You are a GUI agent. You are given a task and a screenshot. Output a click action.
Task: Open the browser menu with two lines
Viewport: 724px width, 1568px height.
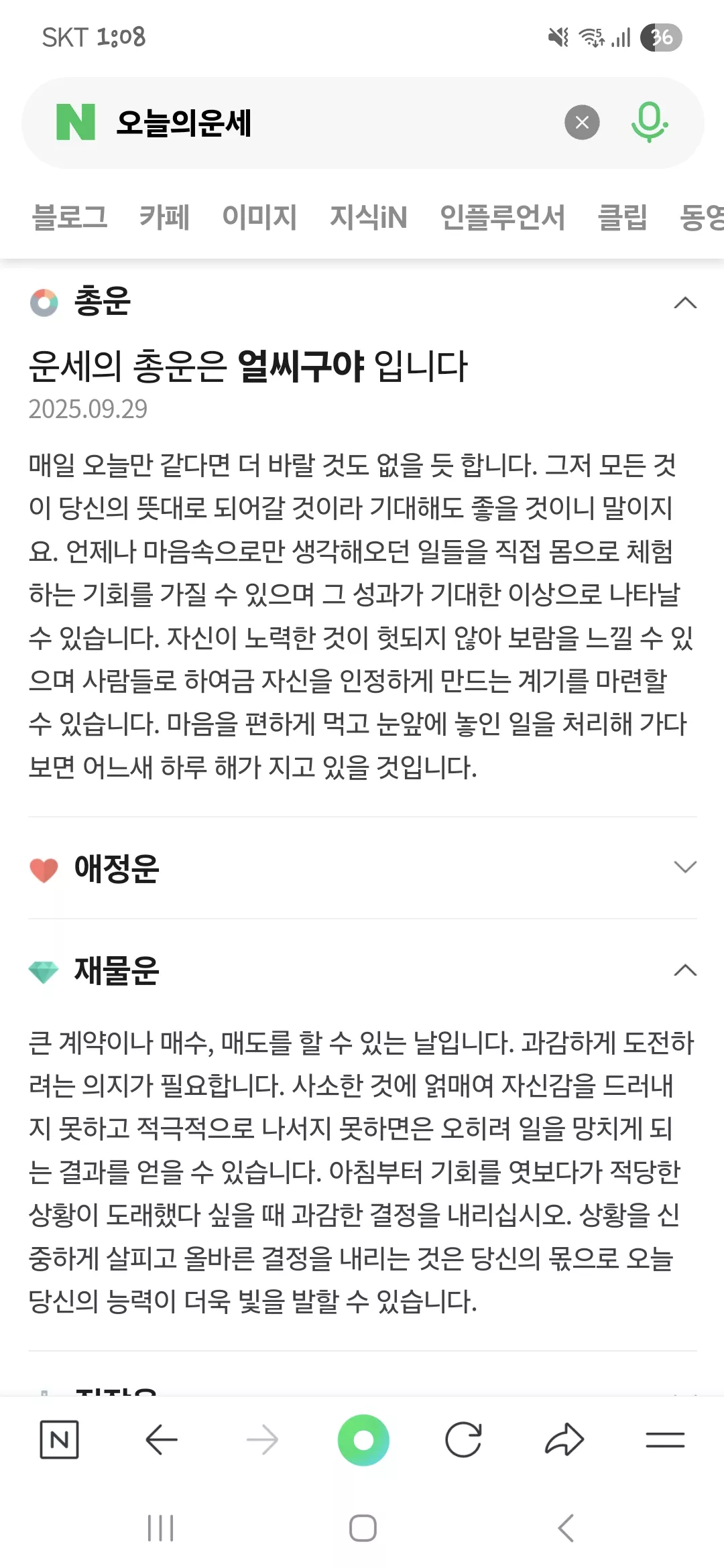point(665,1439)
